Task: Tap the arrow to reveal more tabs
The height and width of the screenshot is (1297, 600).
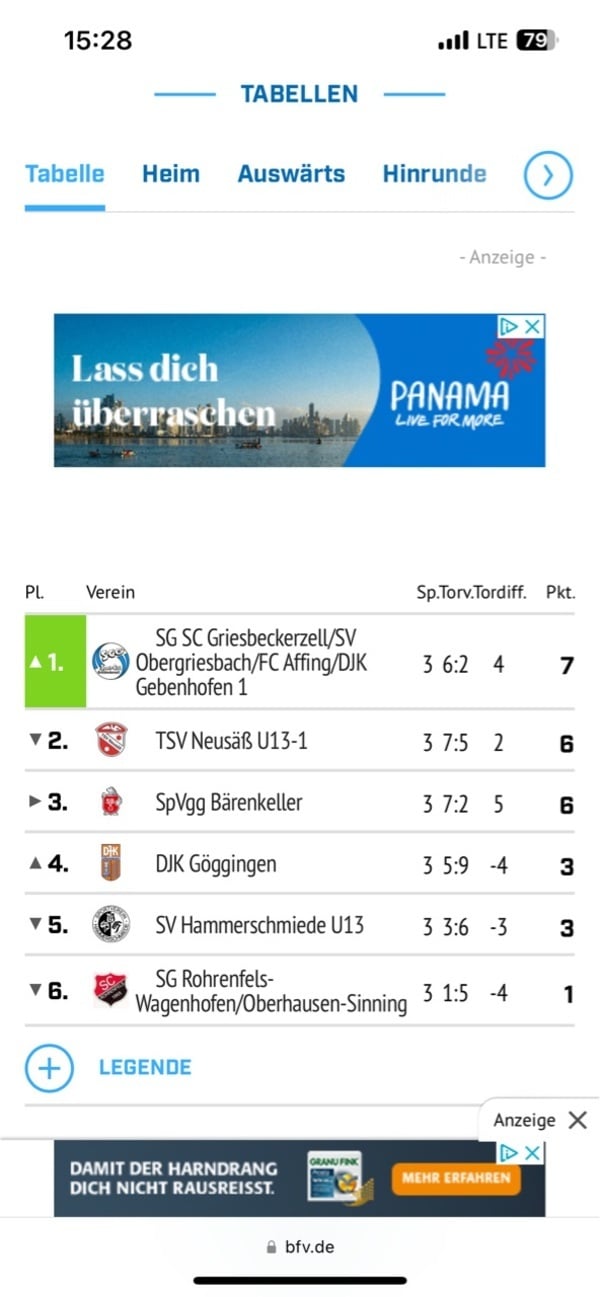Action: coord(548,176)
